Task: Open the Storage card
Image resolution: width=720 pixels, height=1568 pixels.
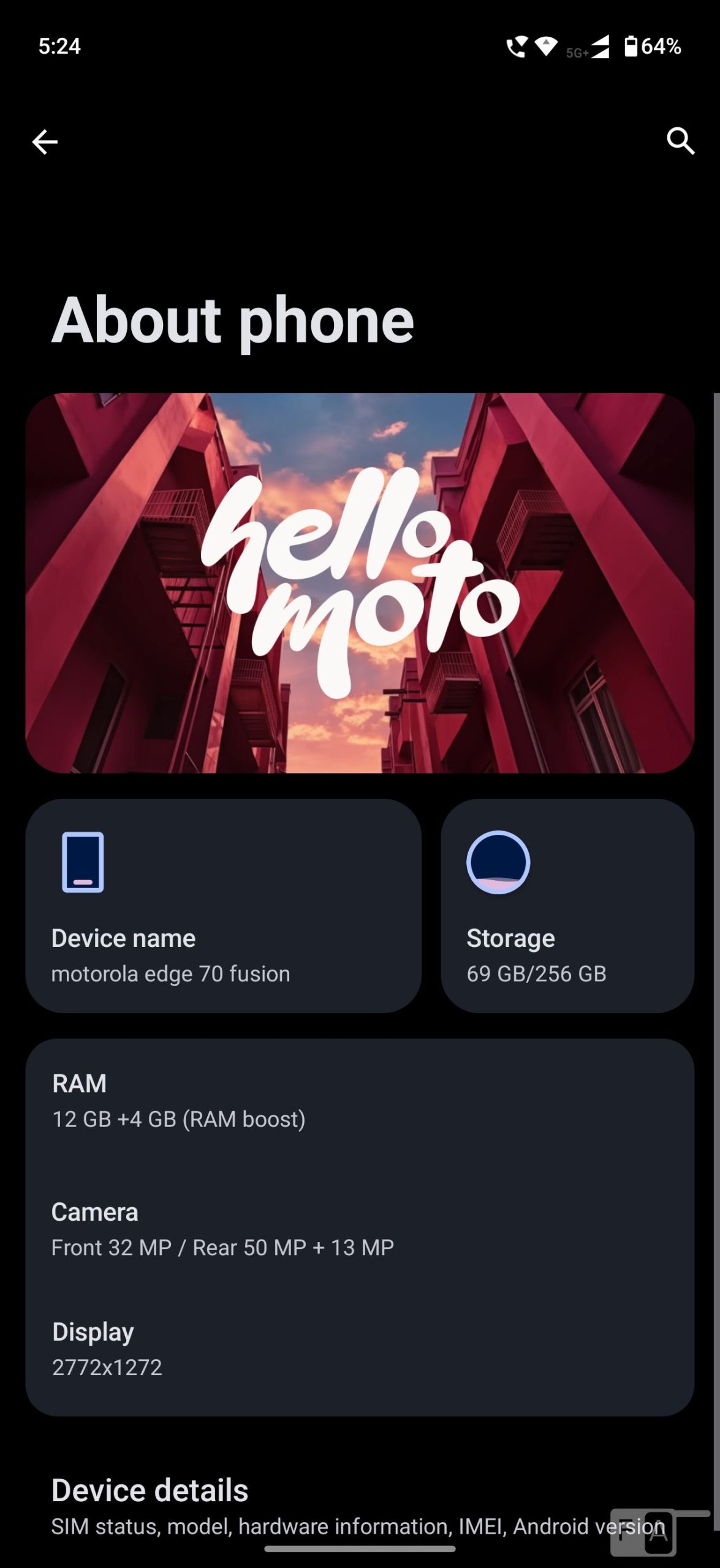Action: [567, 905]
